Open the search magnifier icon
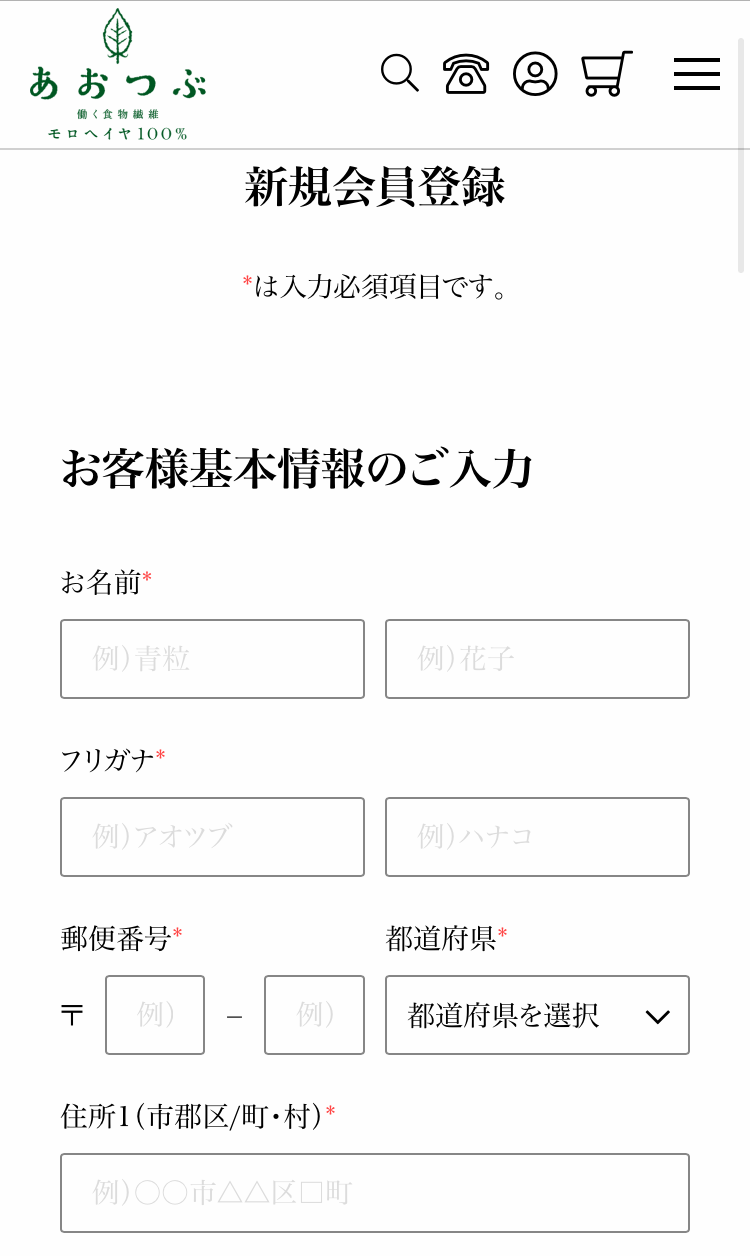 (399, 73)
